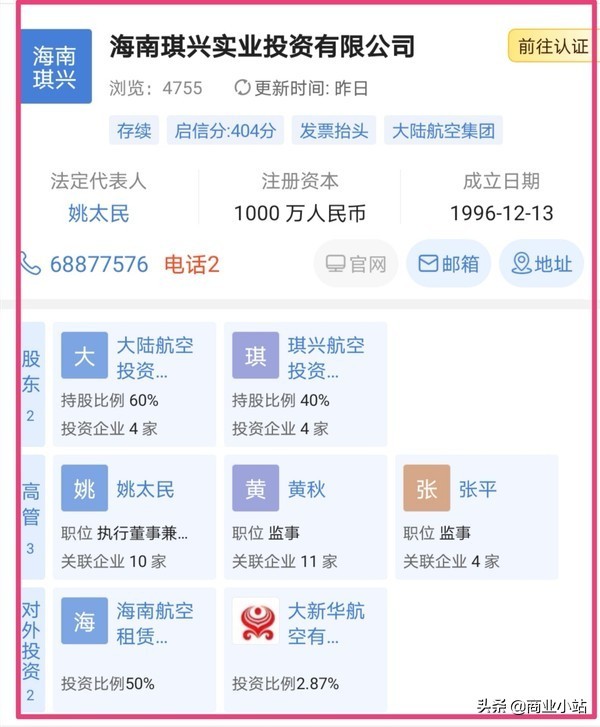View executive 姚太民's card
This screenshot has width=600, height=727.
[x=135, y=516]
